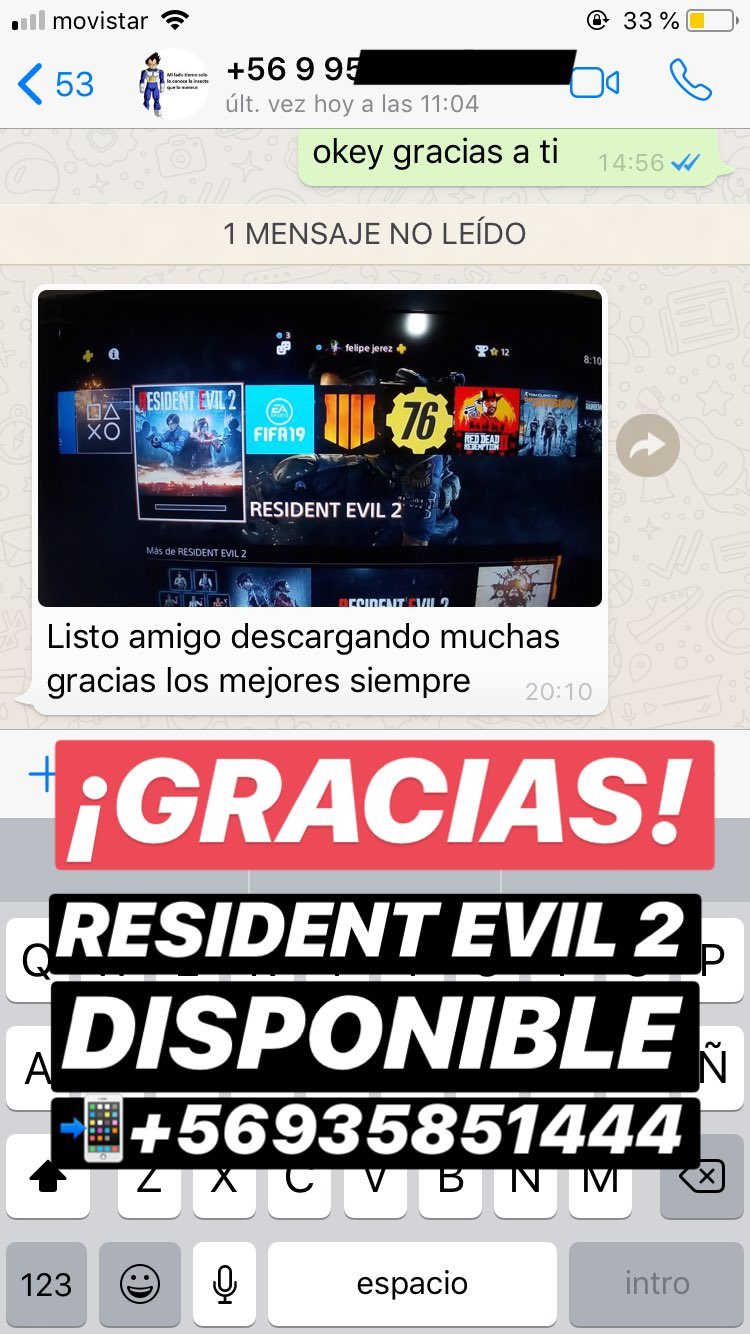The width and height of the screenshot is (750, 1334).
Task: Tap the espacio space bar
Action: coord(412,1284)
